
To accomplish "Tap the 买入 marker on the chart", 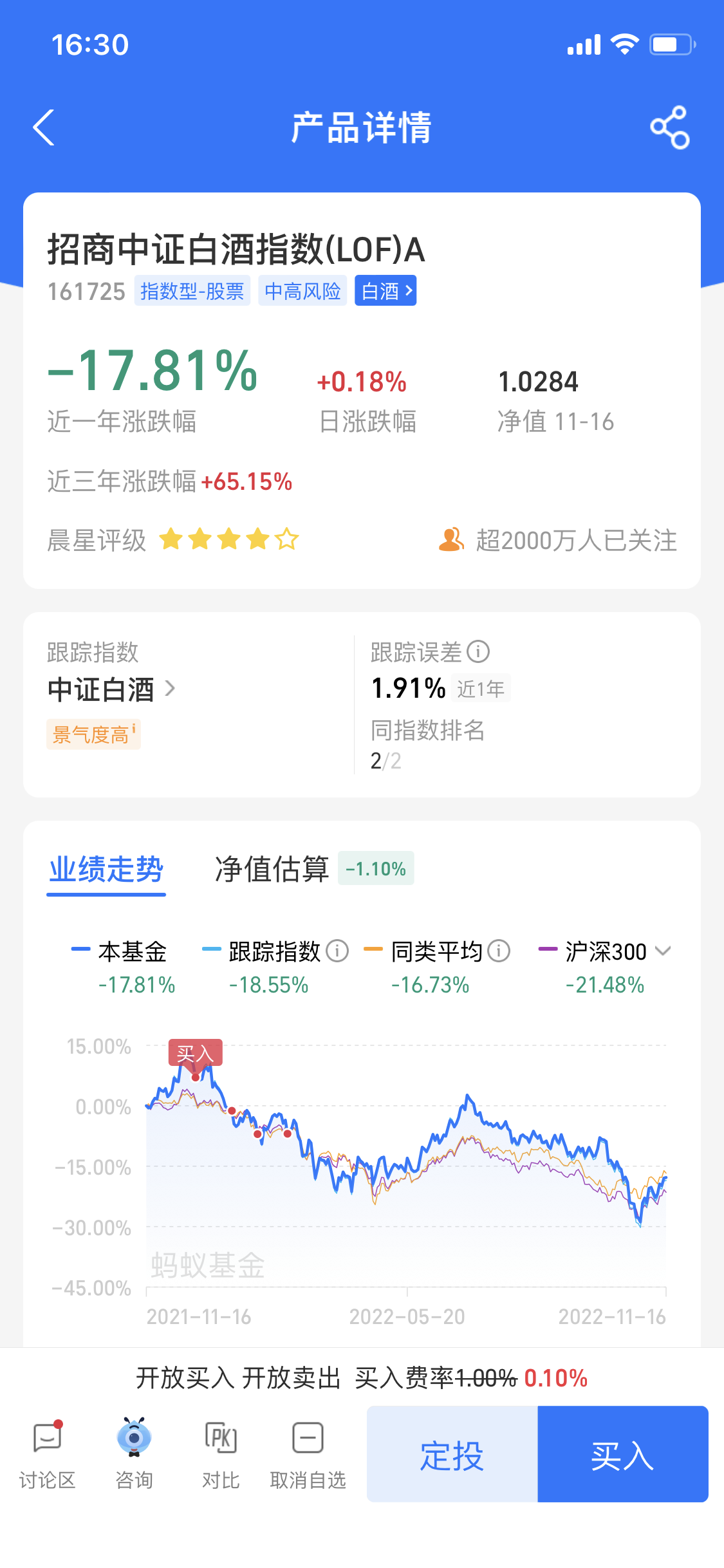I will point(196,1054).
